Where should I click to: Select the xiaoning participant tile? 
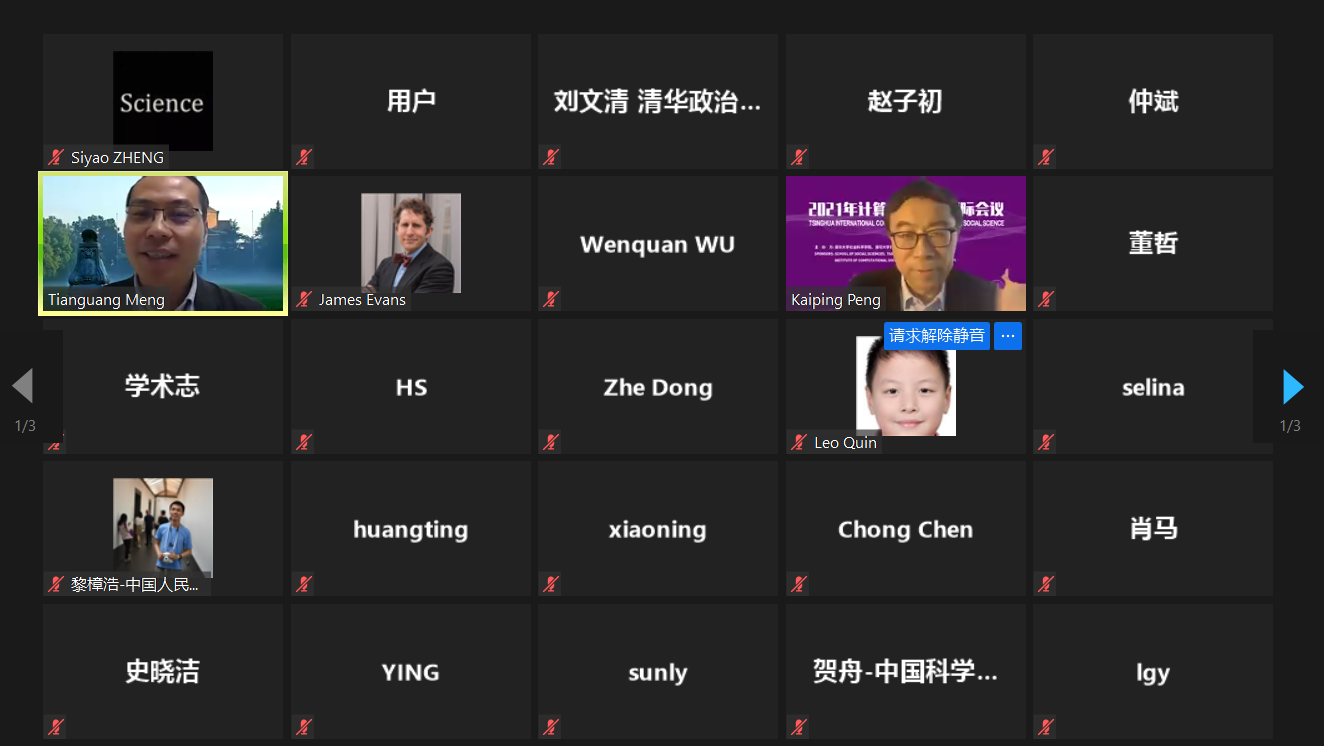click(657, 529)
